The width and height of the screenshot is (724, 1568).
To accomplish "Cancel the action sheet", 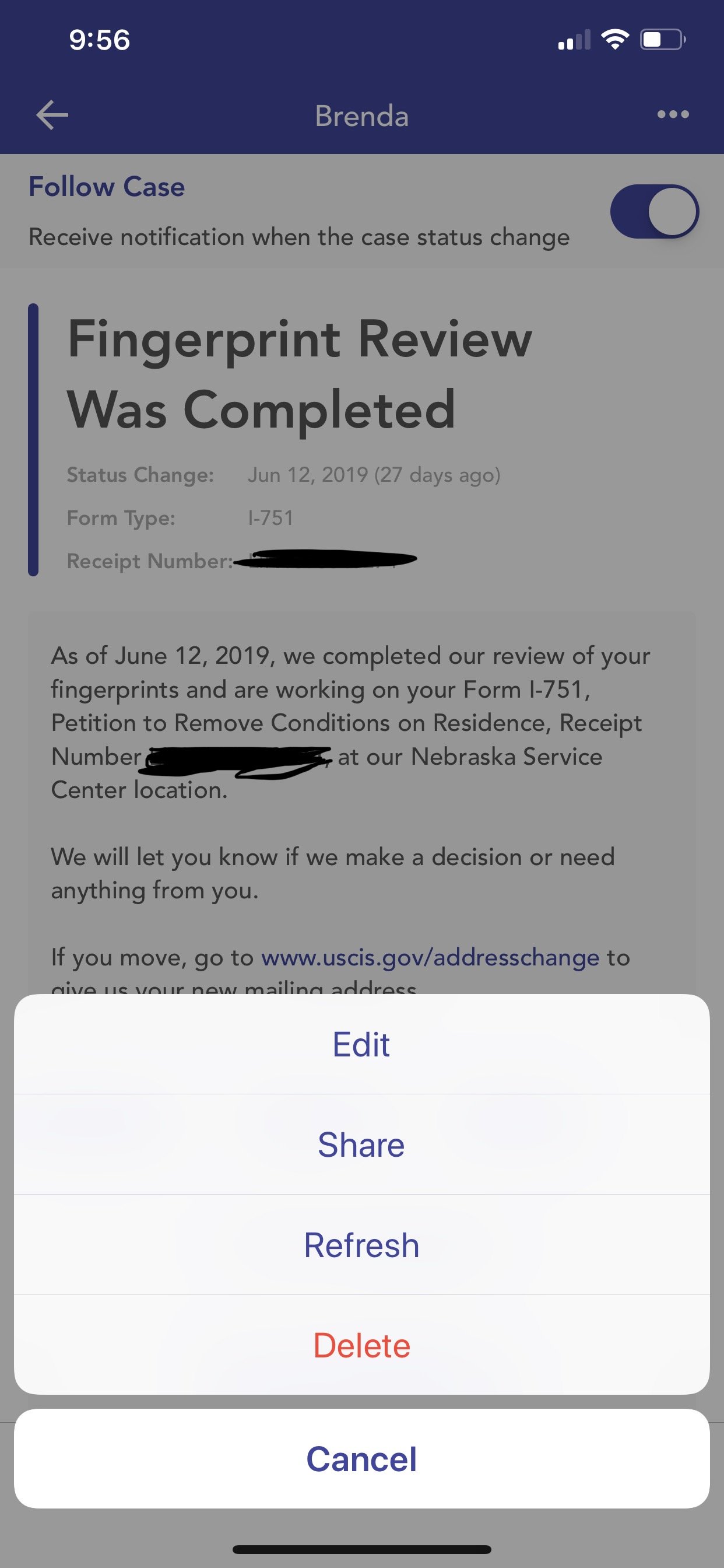I will coord(361,1459).
